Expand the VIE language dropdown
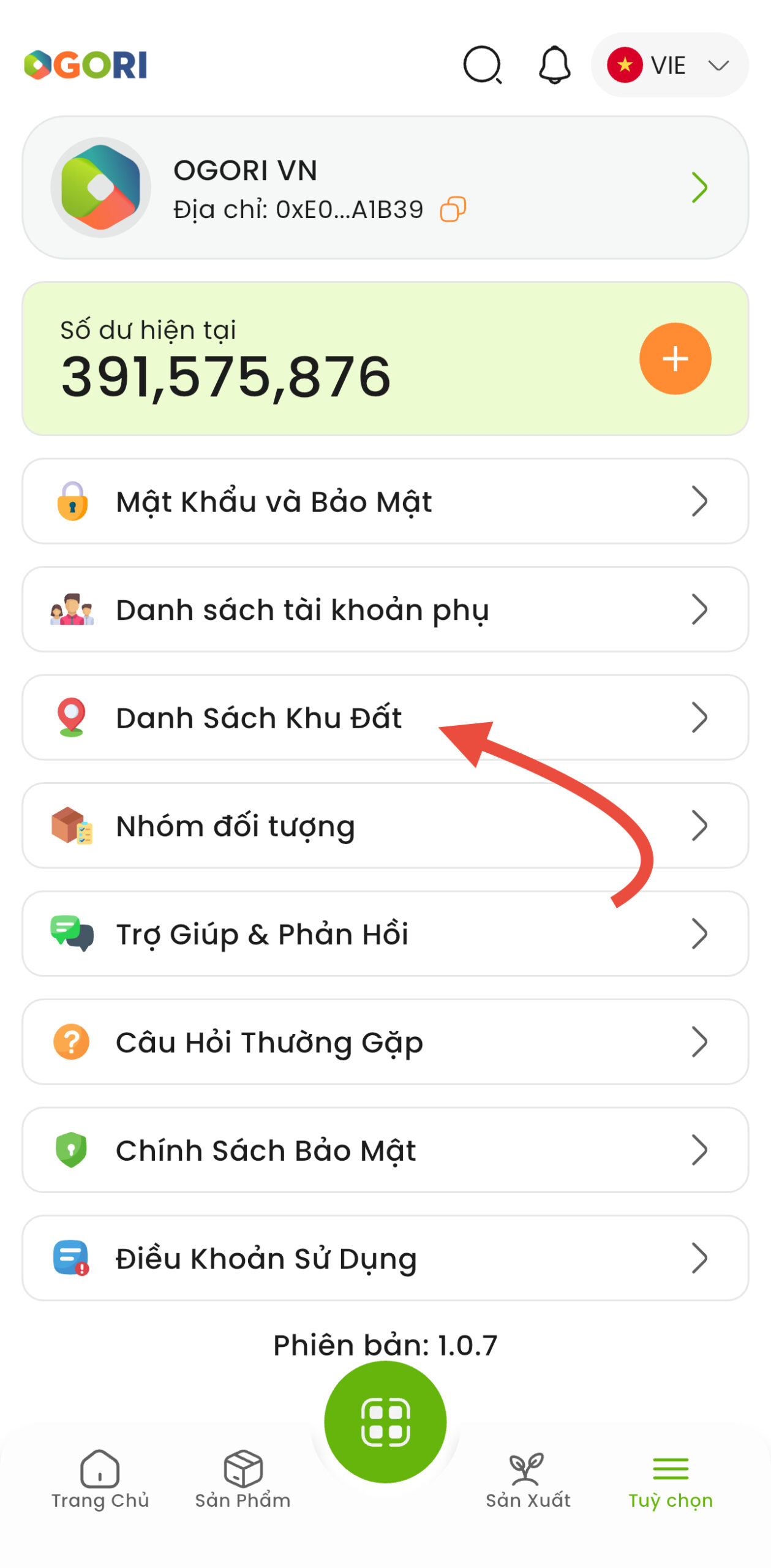Viewport: 771px width, 1568px height. pyautogui.click(x=669, y=65)
